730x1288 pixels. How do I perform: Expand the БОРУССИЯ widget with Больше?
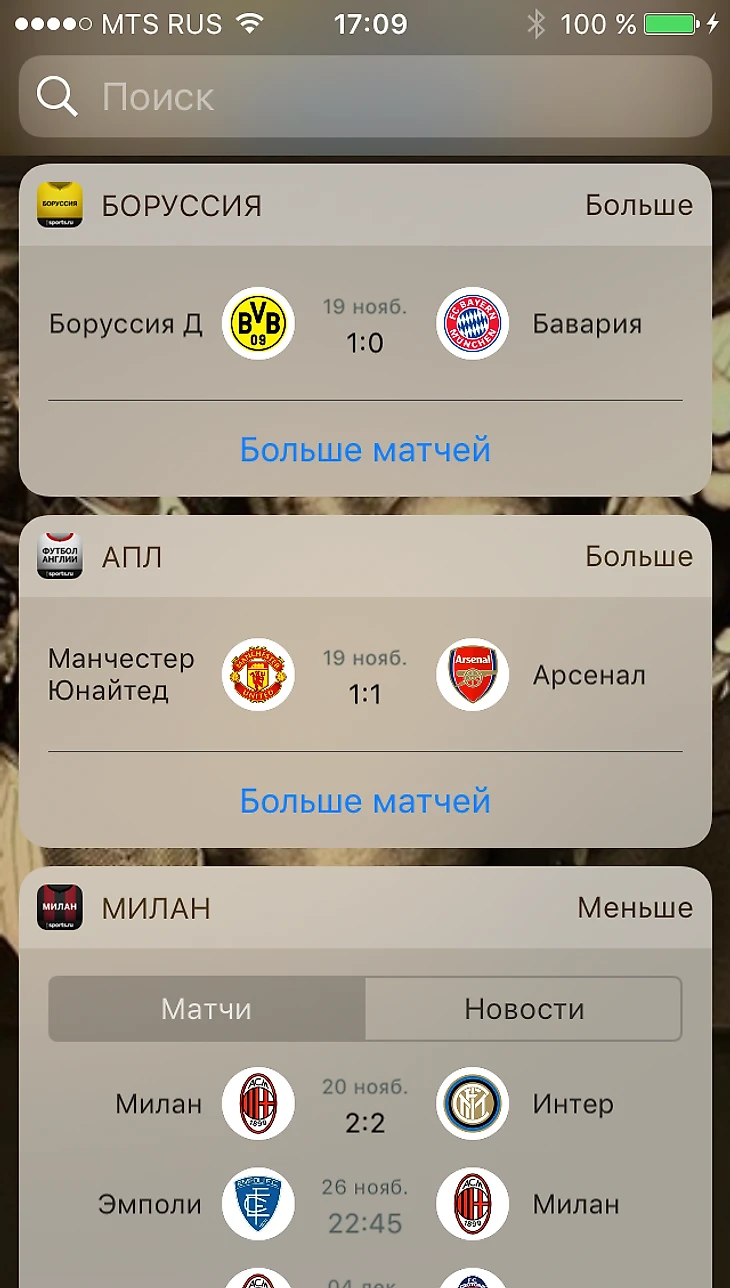point(639,205)
